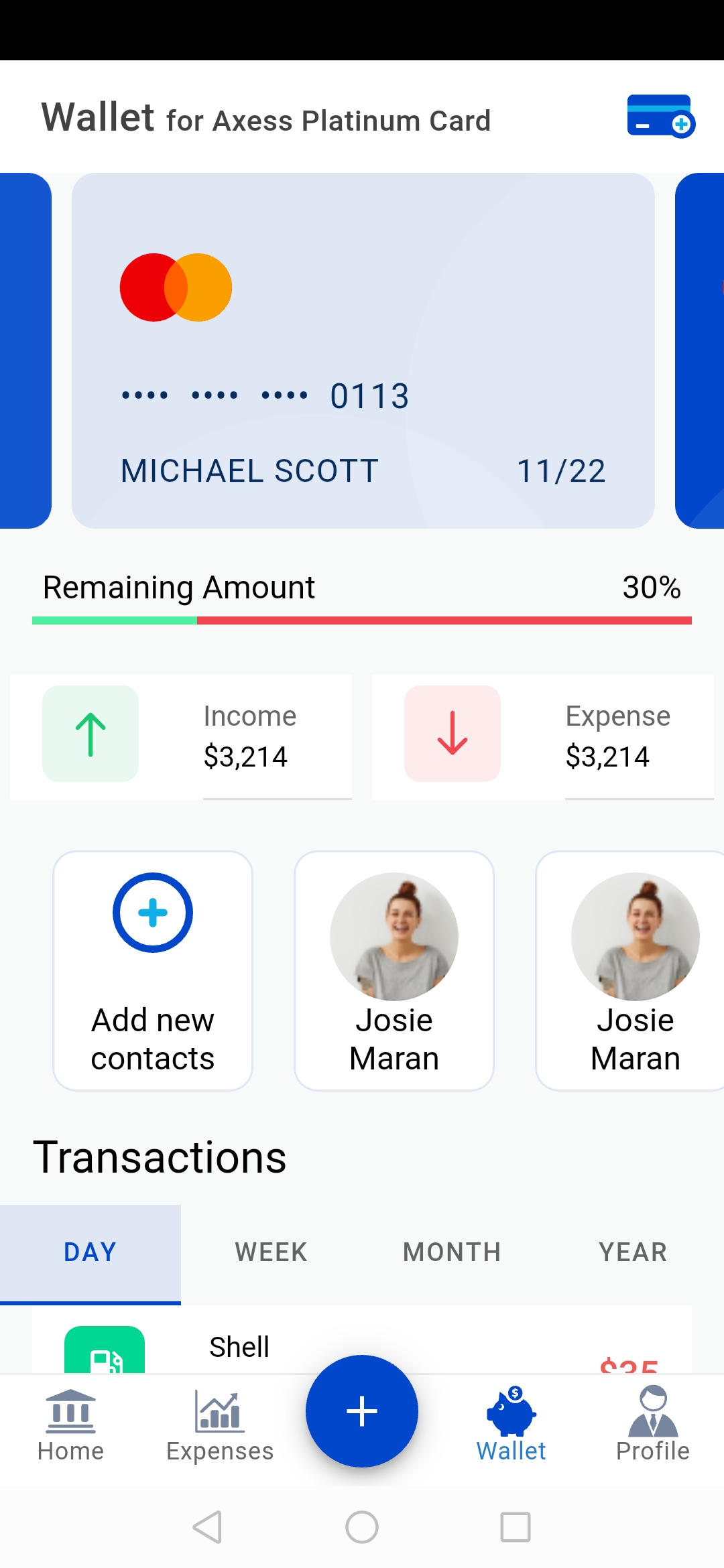Tap the system home button
Image resolution: width=724 pixels, height=1568 pixels.
(x=362, y=1527)
